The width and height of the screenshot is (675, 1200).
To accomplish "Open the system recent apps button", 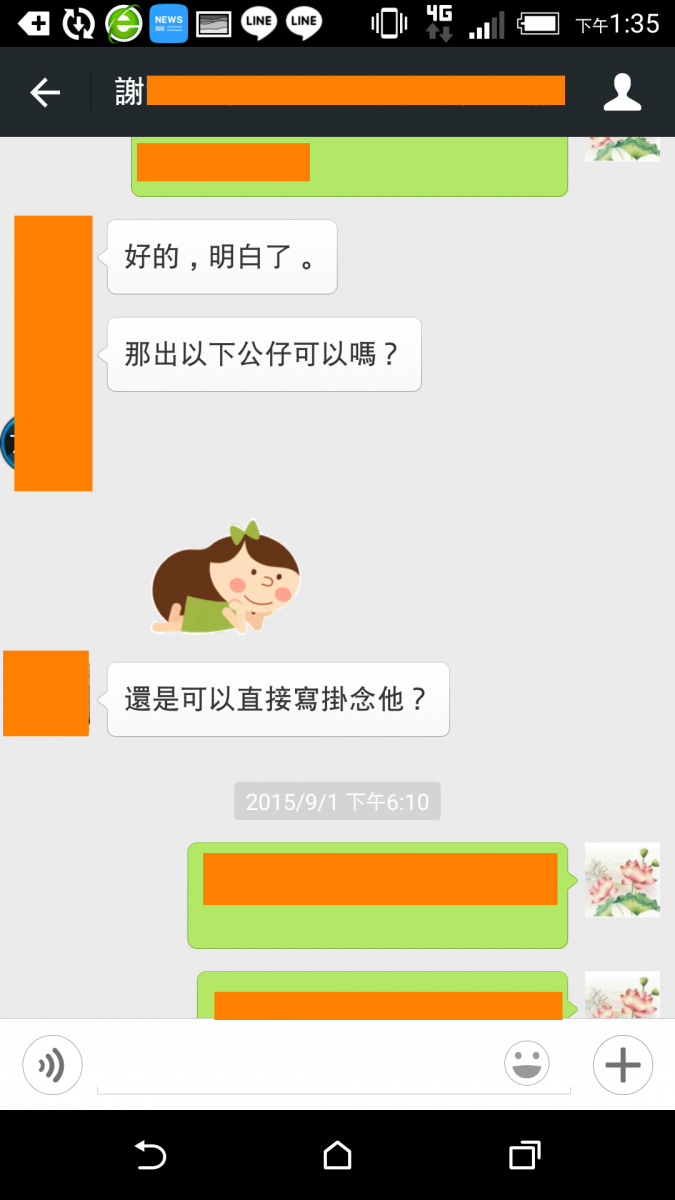I will point(524,1156).
